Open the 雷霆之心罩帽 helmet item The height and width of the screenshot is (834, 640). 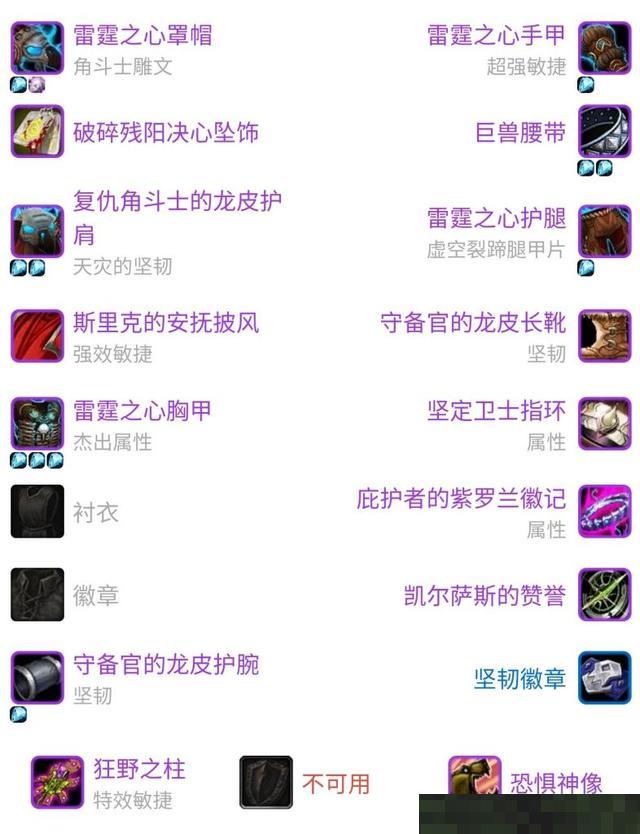click(142, 36)
